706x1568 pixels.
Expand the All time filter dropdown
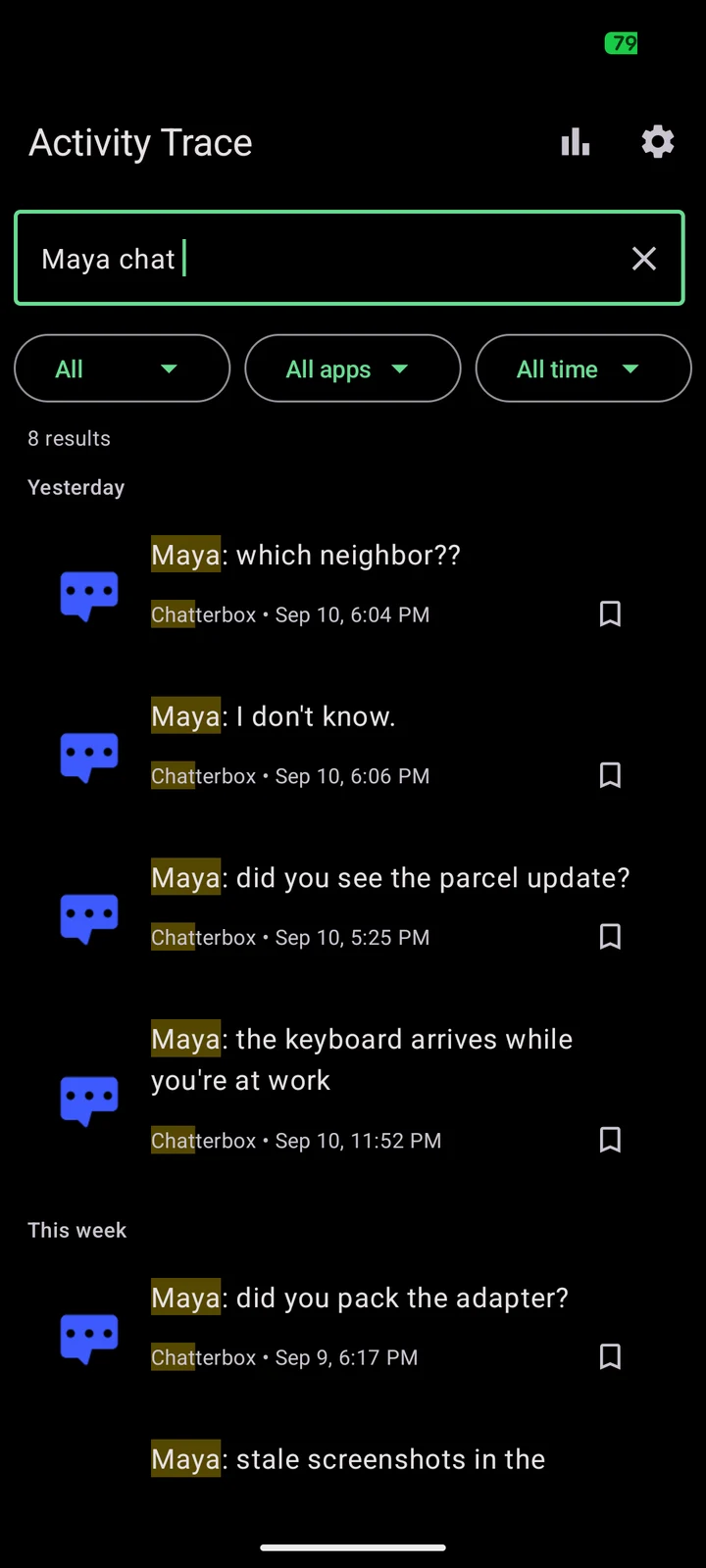point(583,368)
